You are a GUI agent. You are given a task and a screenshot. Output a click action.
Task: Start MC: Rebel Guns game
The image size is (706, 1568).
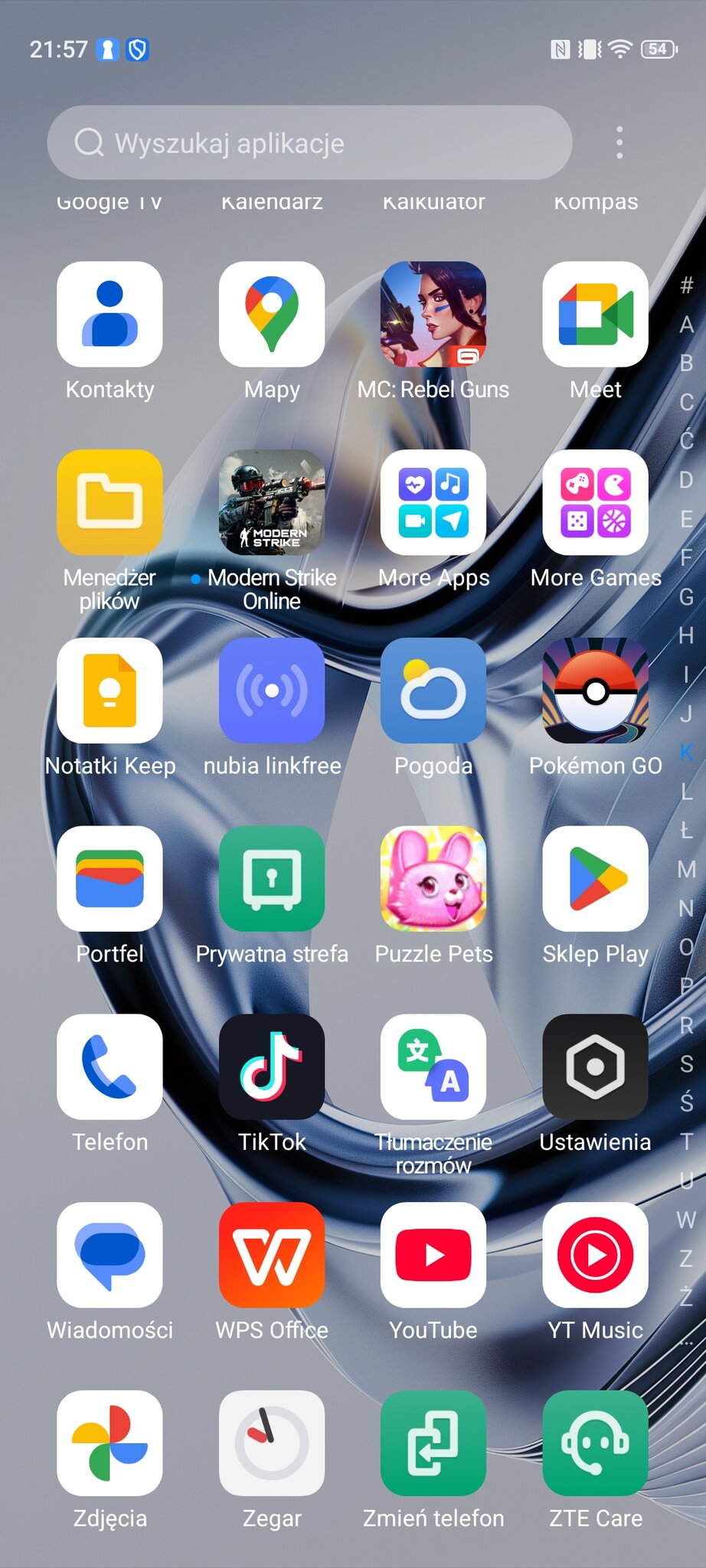click(x=433, y=315)
